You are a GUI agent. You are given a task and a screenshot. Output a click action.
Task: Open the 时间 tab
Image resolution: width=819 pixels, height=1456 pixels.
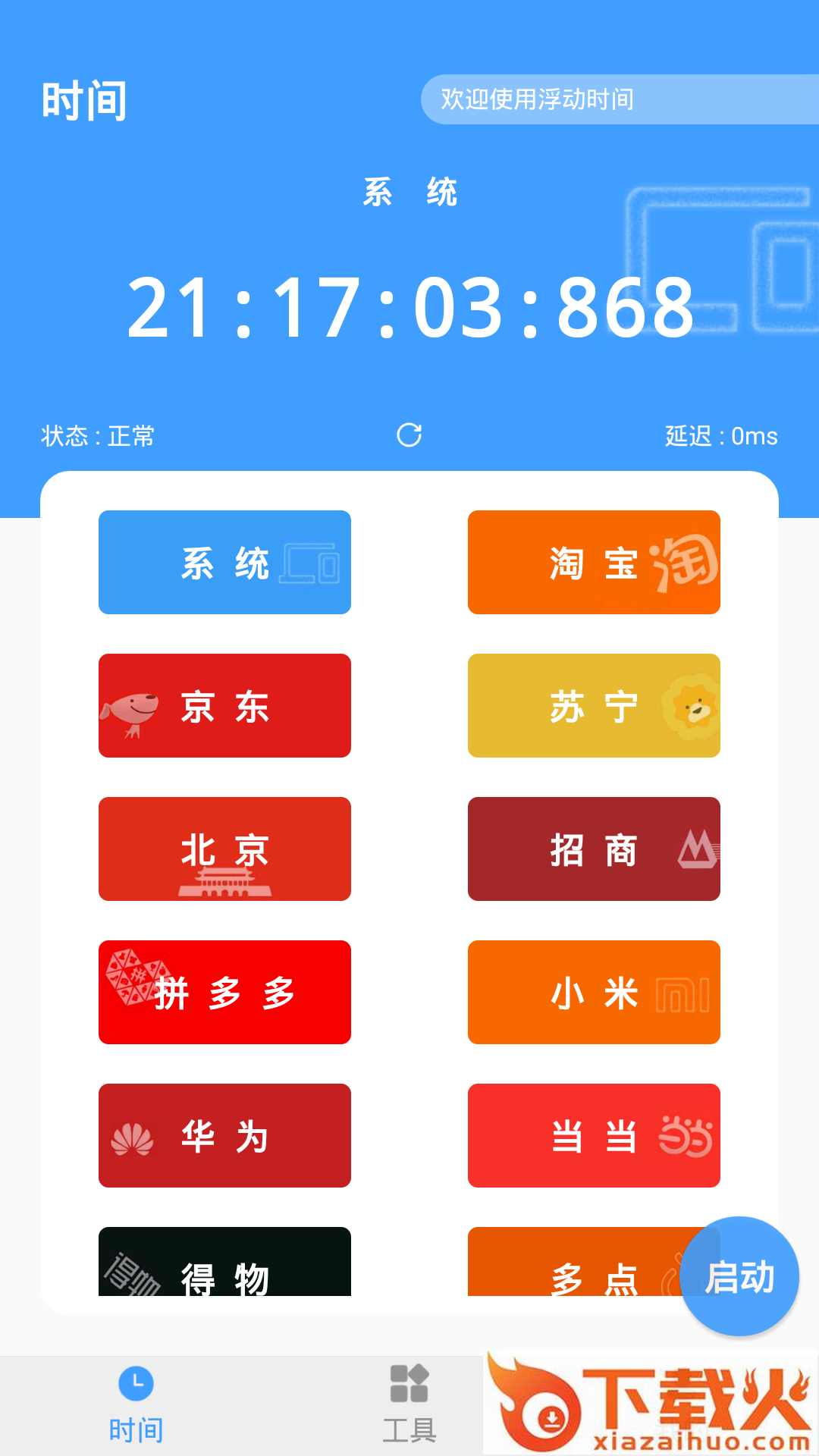(x=136, y=1404)
